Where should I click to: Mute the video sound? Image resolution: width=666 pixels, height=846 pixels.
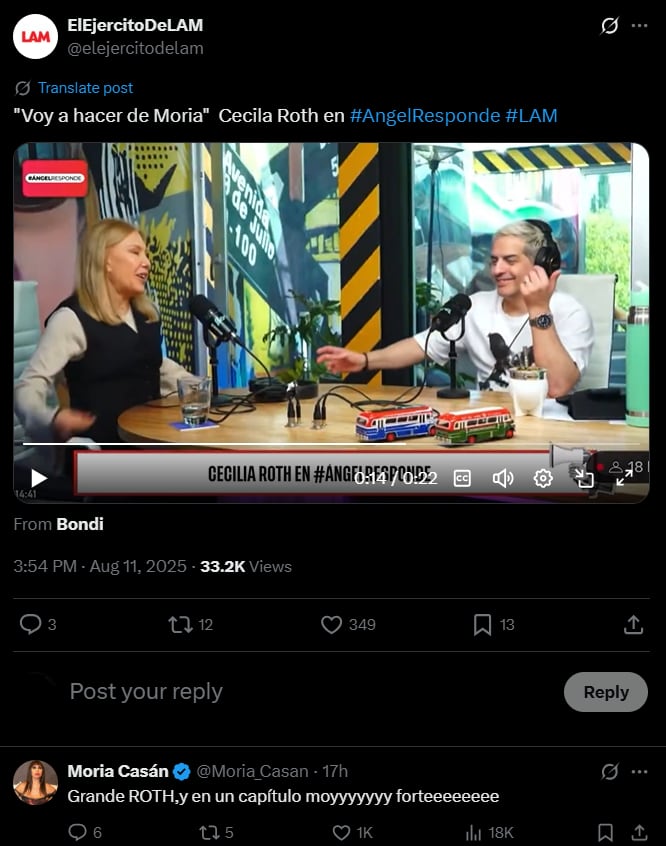503,478
